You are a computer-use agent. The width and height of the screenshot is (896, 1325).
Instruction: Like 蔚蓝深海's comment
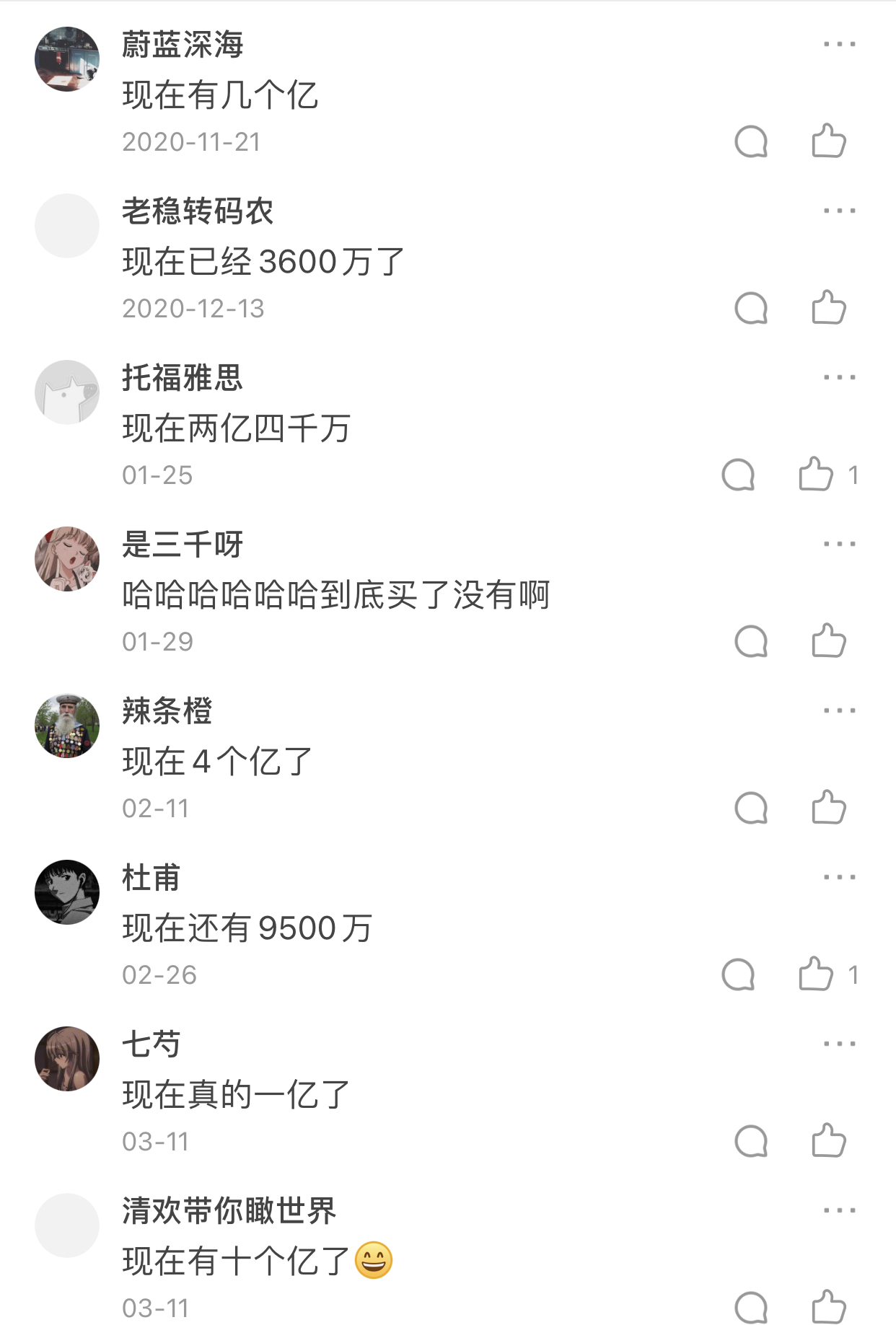pos(828,141)
